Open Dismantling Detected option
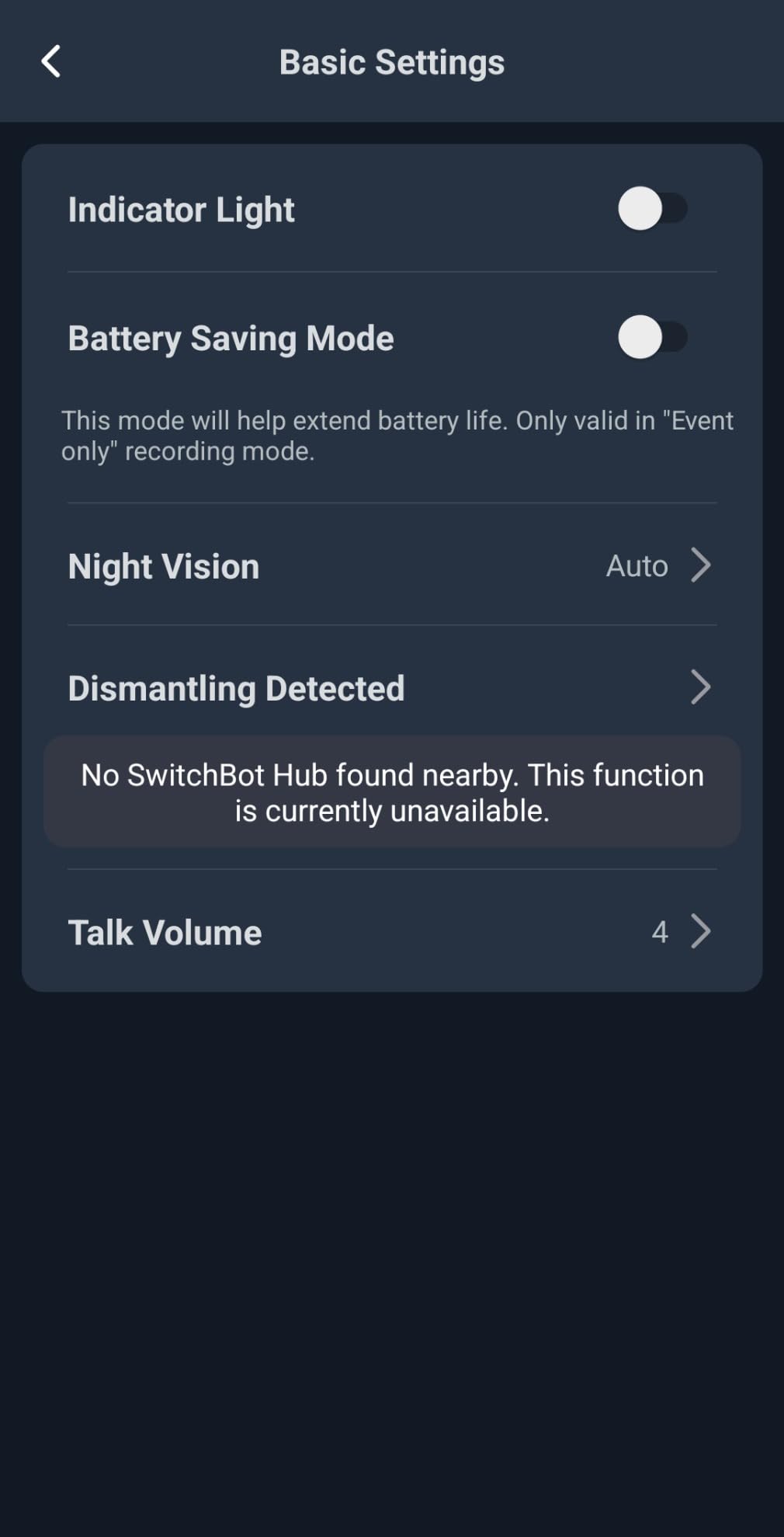The image size is (784, 1537). [x=392, y=687]
